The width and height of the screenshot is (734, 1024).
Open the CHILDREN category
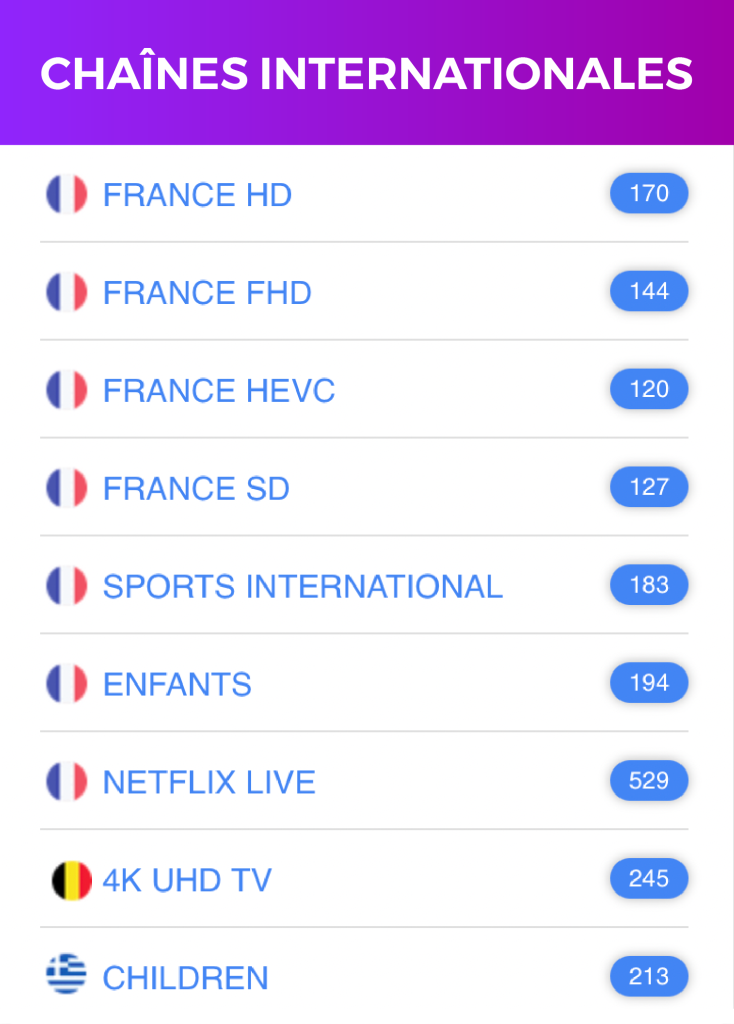[185, 978]
